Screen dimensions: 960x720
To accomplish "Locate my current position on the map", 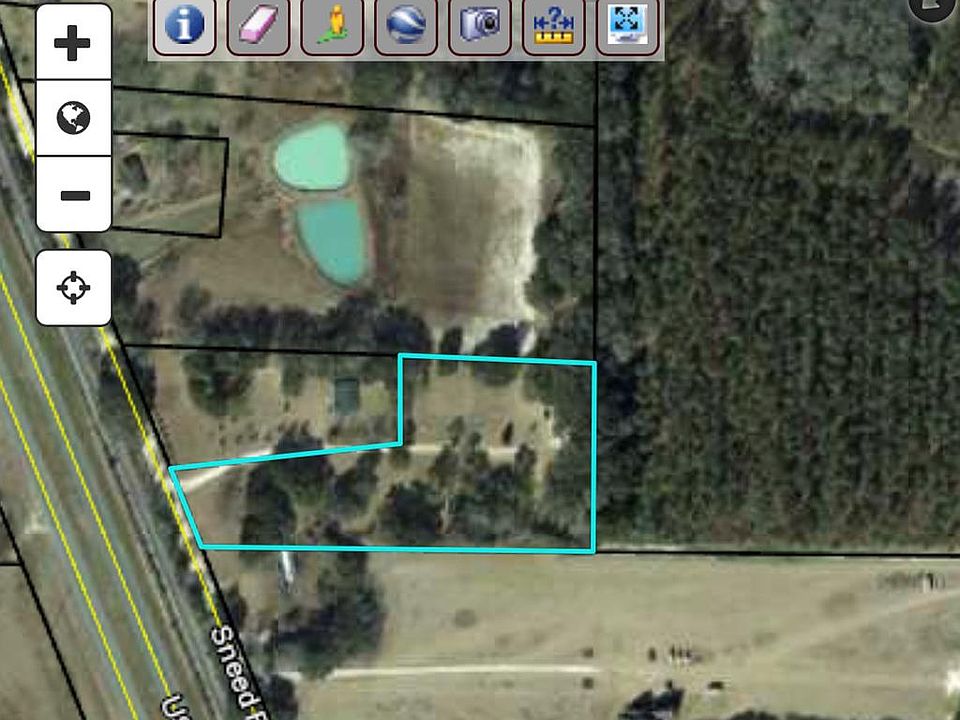I will [73, 288].
